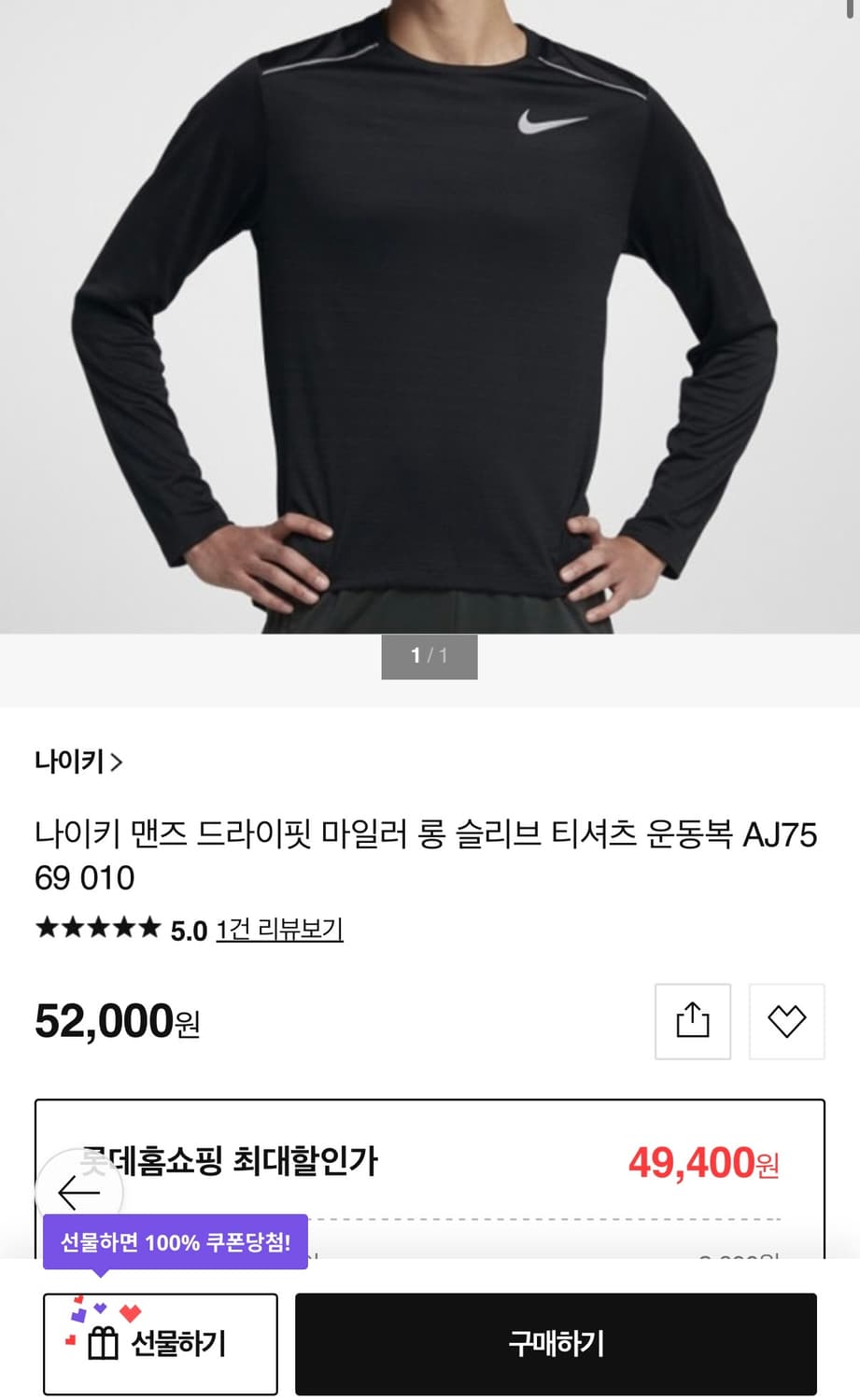860x1400 pixels.
Task: Tap the share icon
Action: [692, 1021]
